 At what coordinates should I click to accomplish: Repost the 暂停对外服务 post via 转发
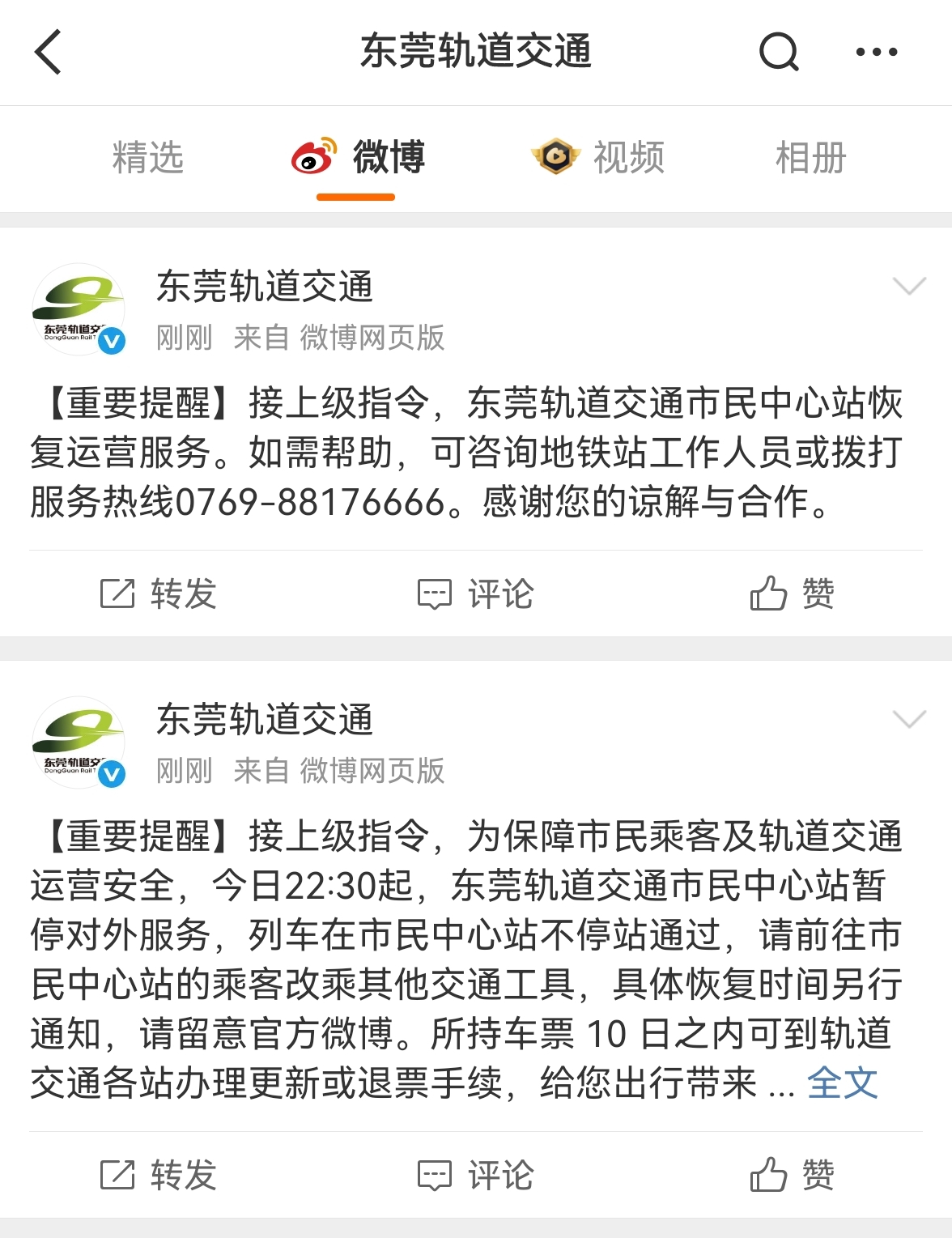[159, 1175]
